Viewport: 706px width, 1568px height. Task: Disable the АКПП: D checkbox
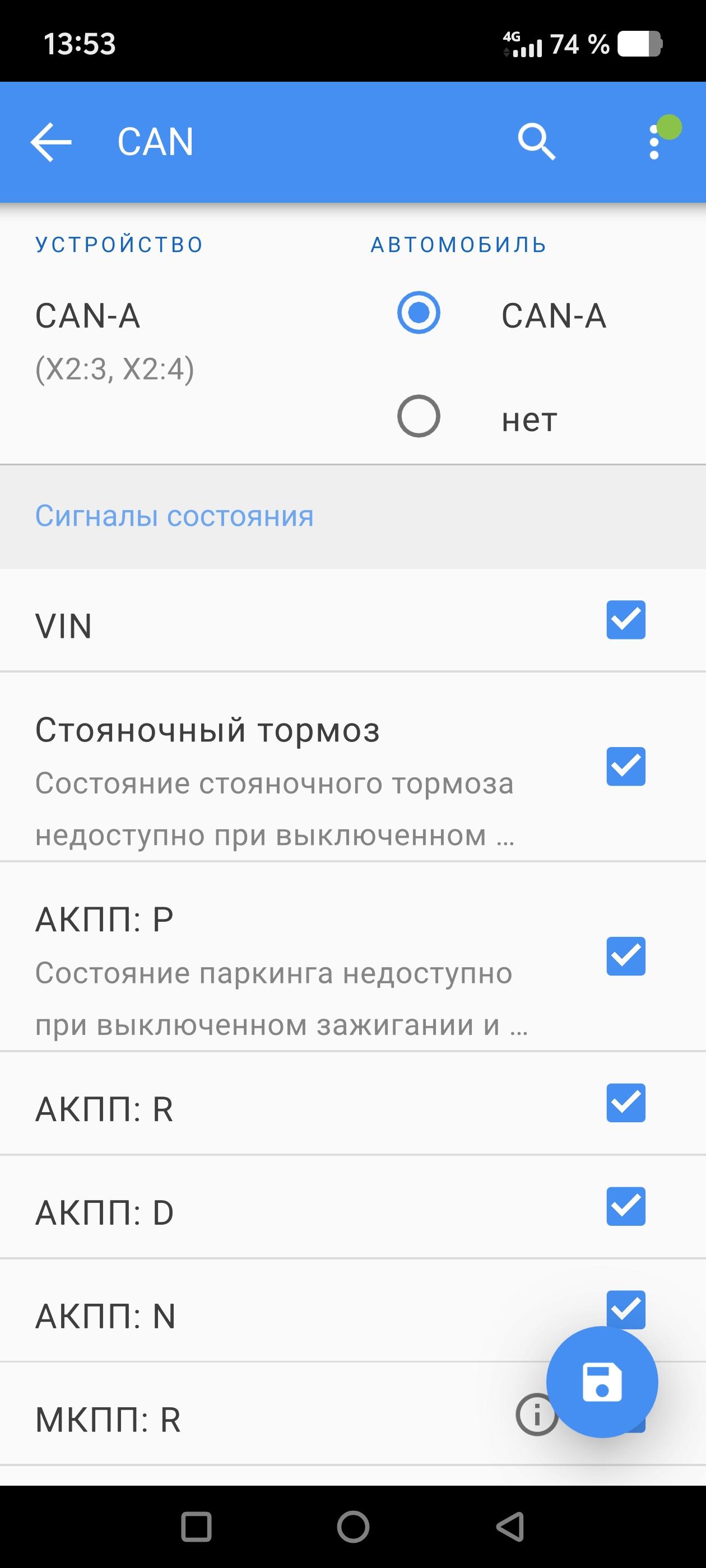[625, 1206]
